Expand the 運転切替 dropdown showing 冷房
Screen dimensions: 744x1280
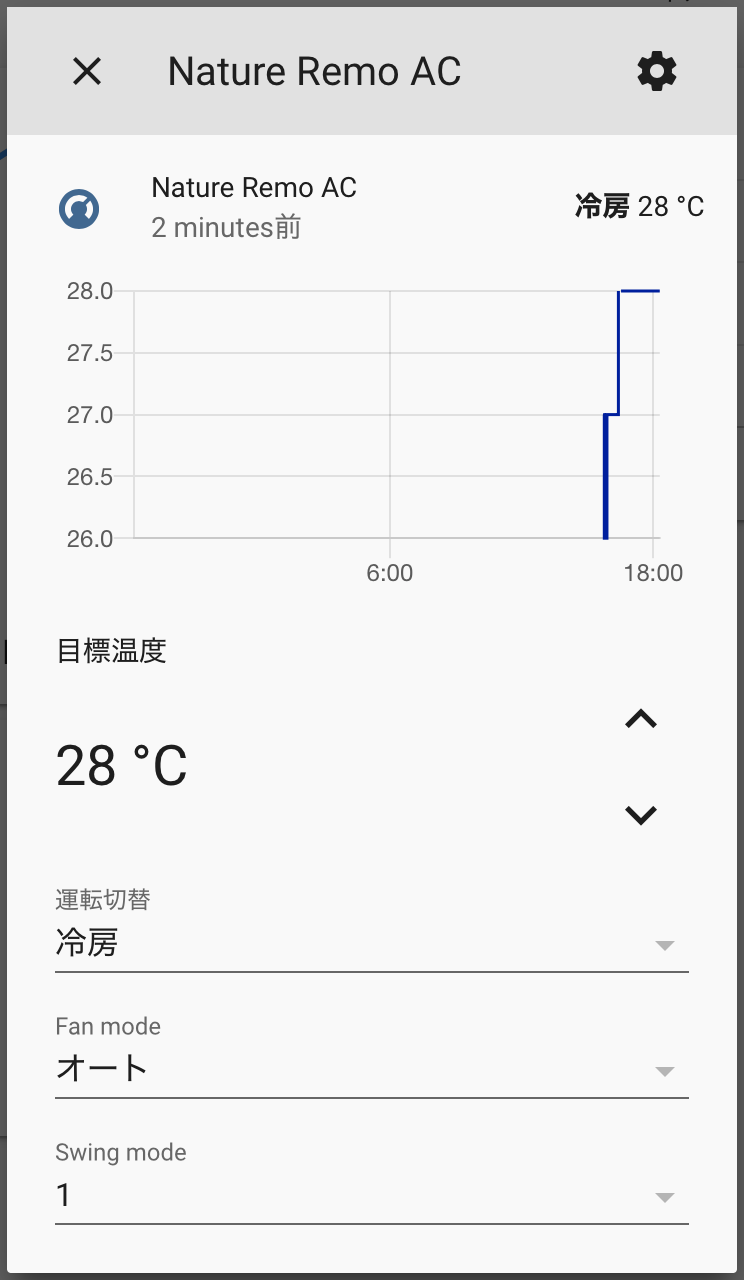[x=371, y=944]
